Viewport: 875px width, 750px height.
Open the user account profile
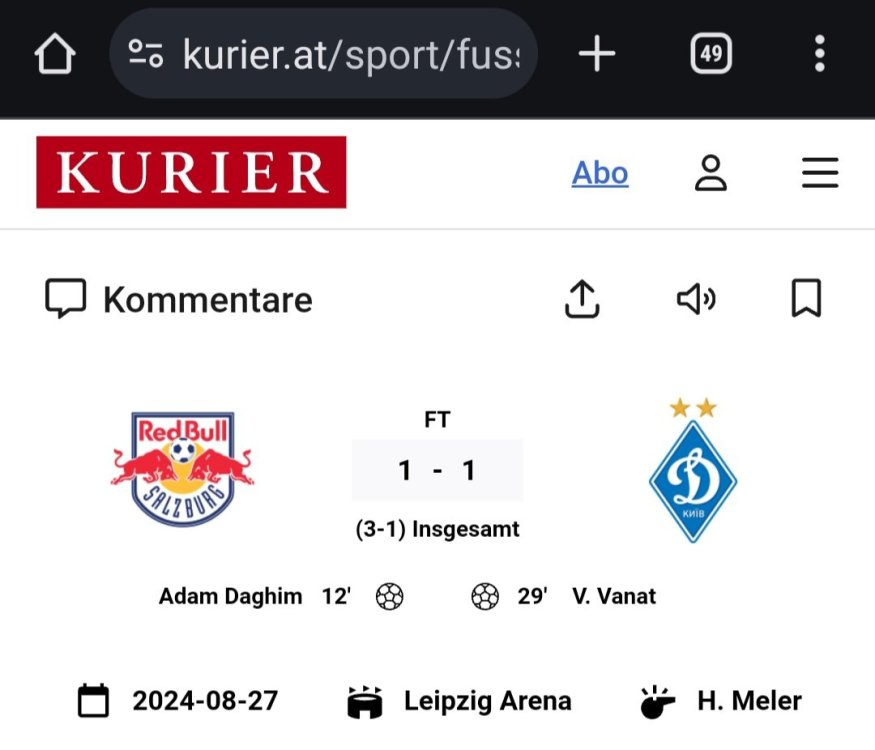pyautogui.click(x=711, y=173)
